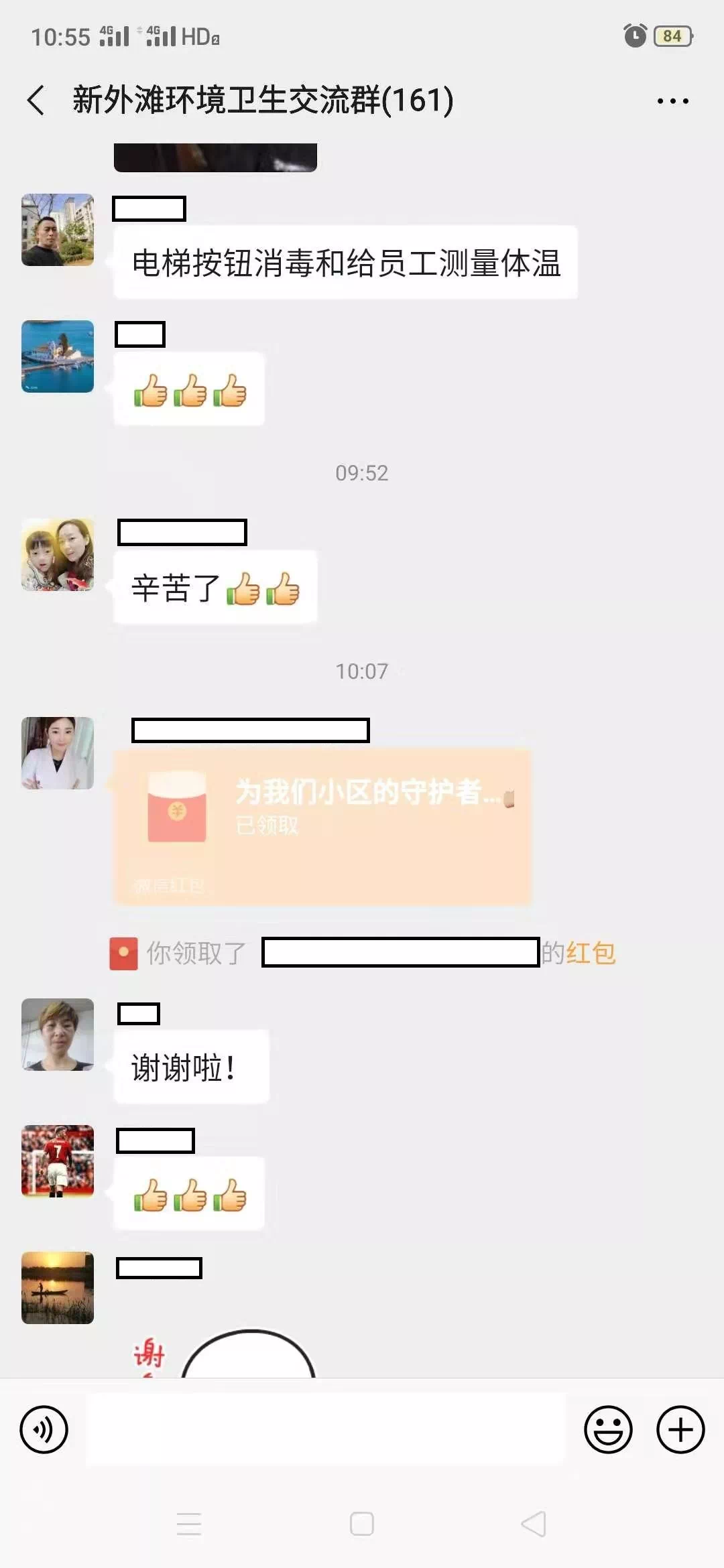Open profile of the sender of 电梯按钮消毒 message
The image size is (724, 1568).
tap(58, 230)
